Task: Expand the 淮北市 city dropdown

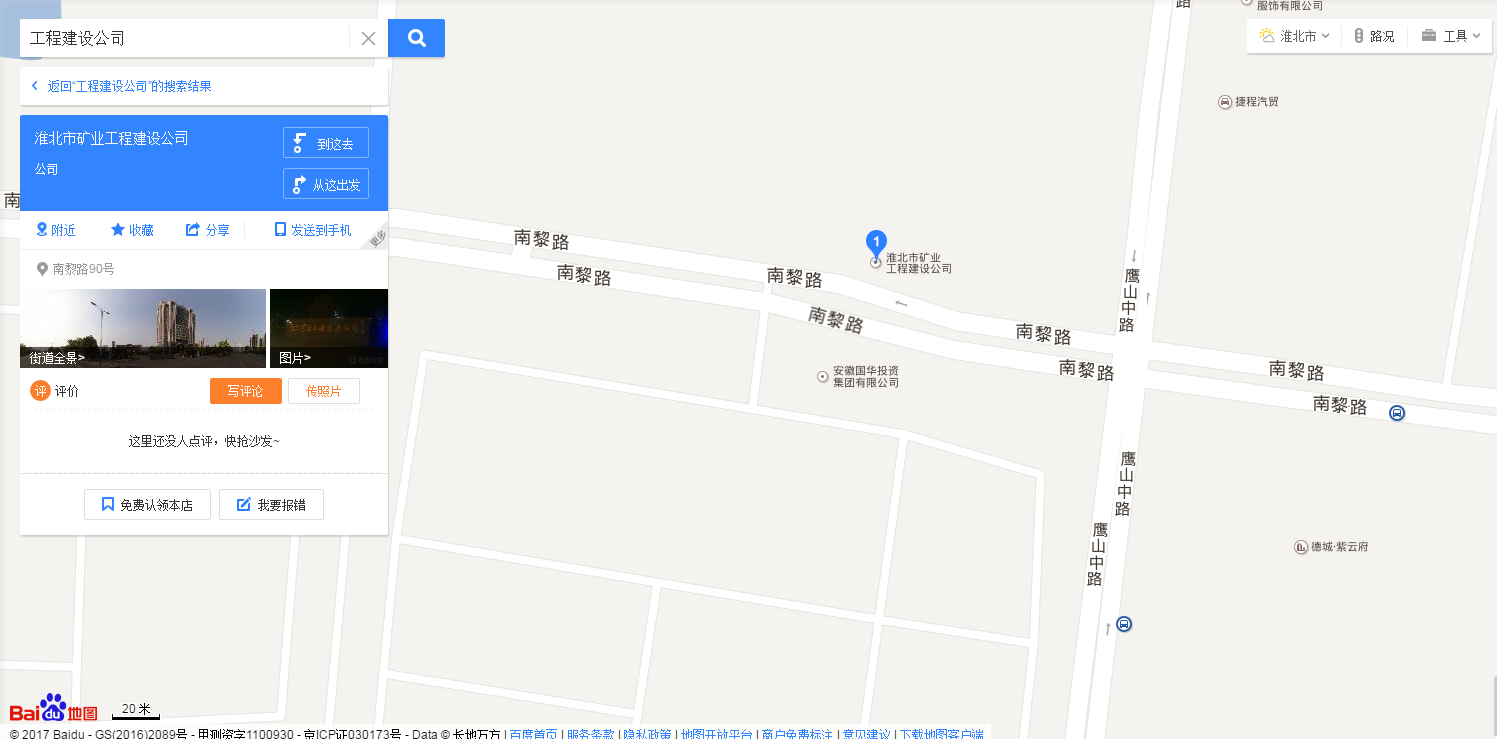Action: click(1295, 36)
